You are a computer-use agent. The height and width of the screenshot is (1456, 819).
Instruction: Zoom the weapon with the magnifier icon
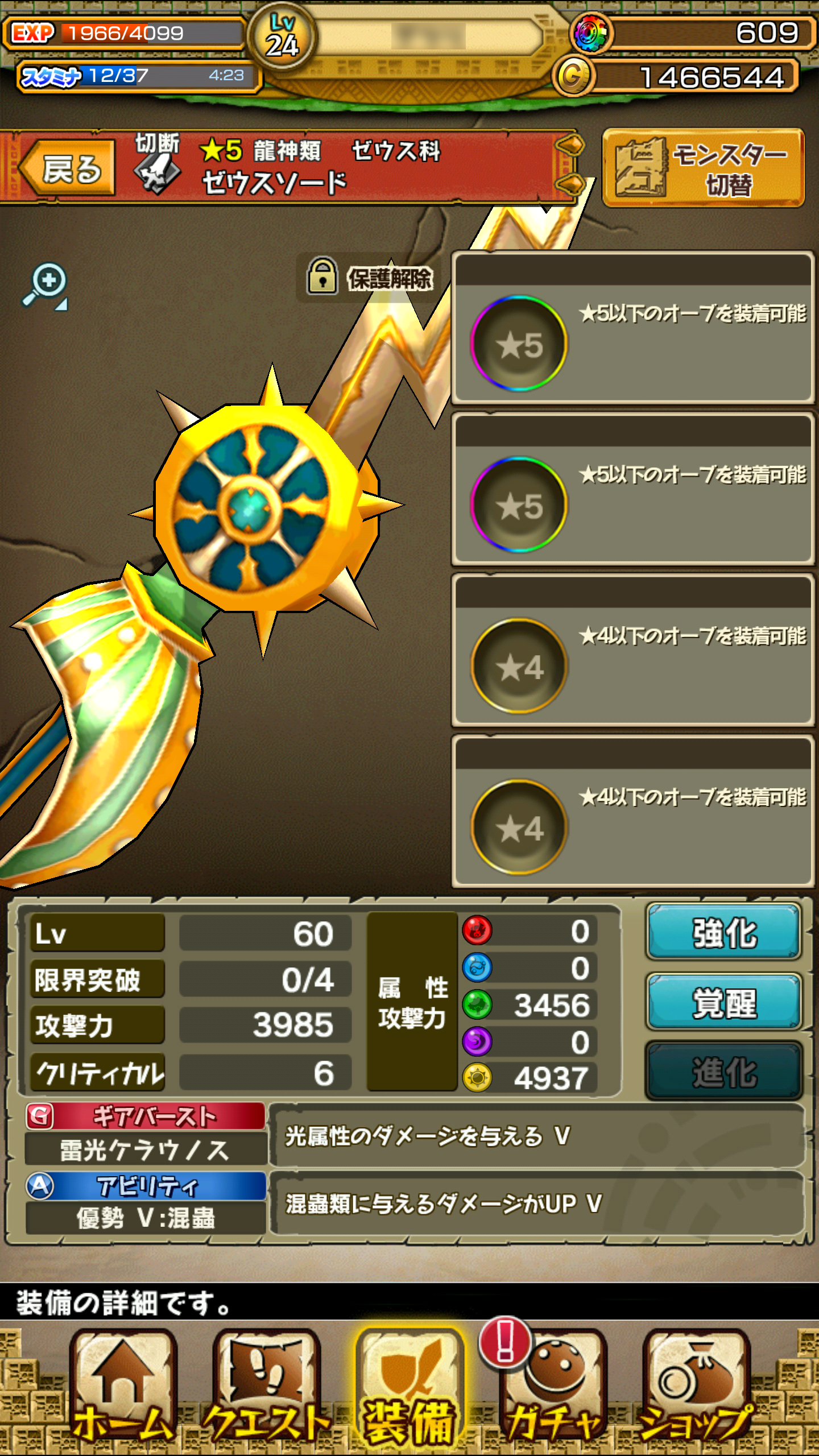tap(45, 286)
